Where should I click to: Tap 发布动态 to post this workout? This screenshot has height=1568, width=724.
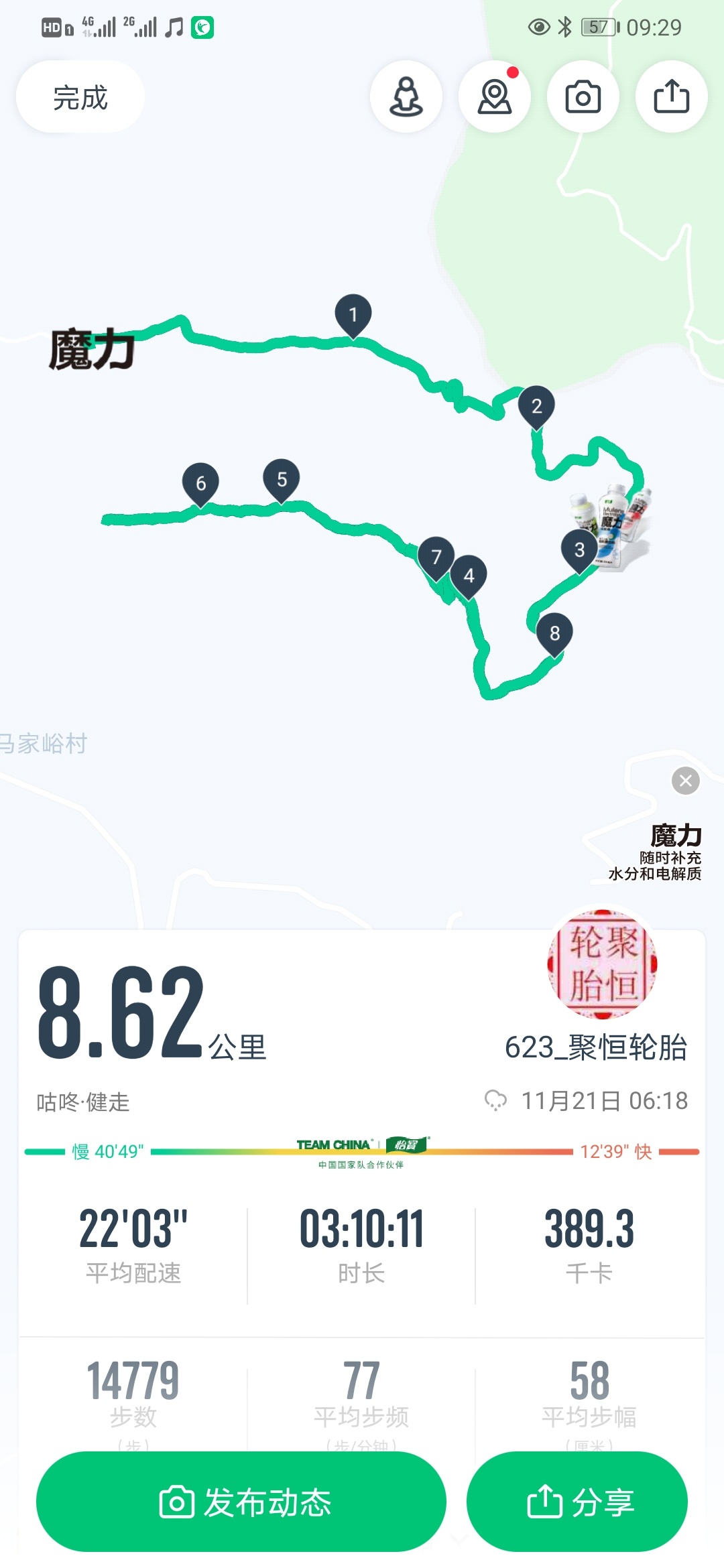tap(241, 1502)
